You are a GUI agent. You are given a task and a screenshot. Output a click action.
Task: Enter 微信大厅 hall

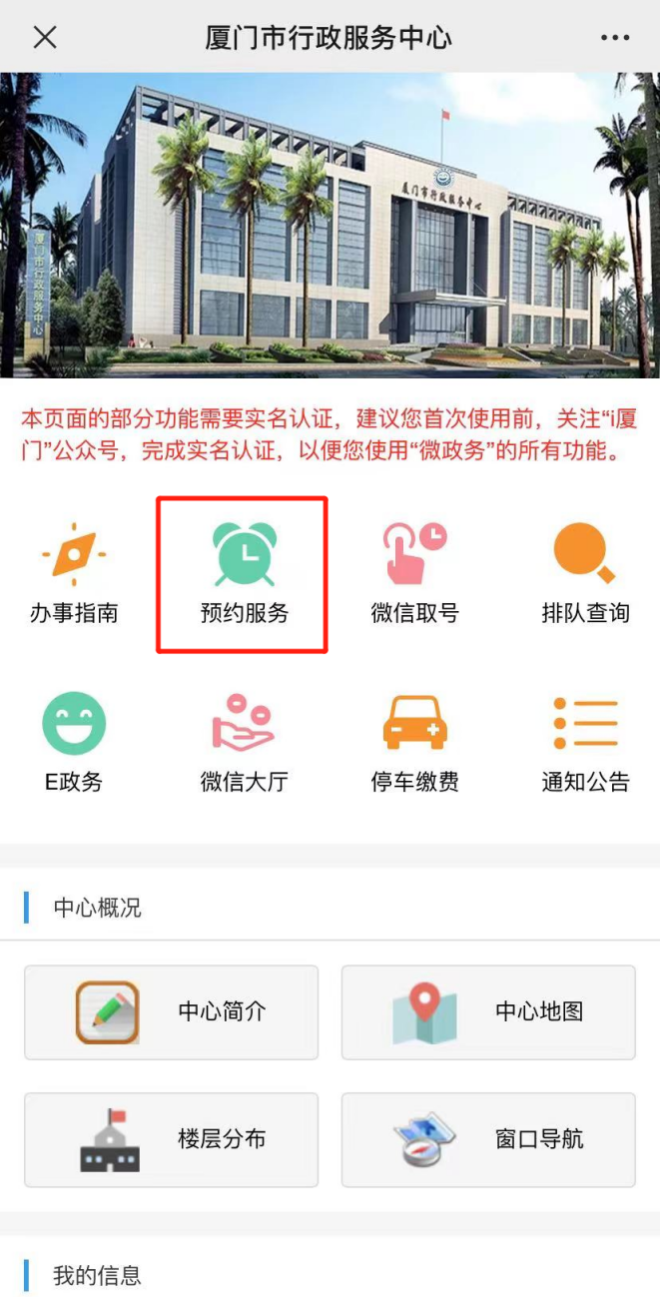click(x=244, y=742)
